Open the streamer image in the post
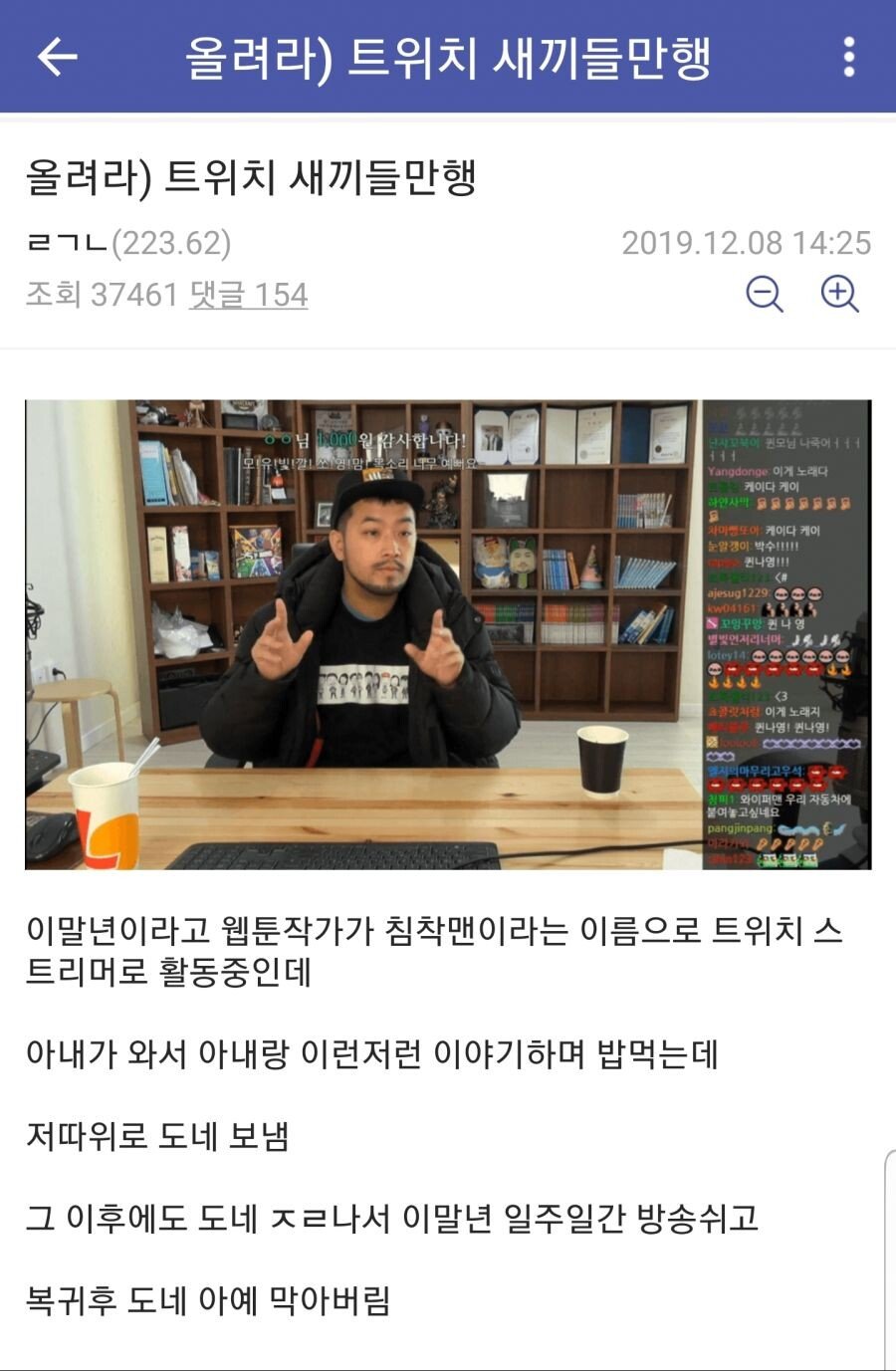The width and height of the screenshot is (896, 1371). coord(448,634)
